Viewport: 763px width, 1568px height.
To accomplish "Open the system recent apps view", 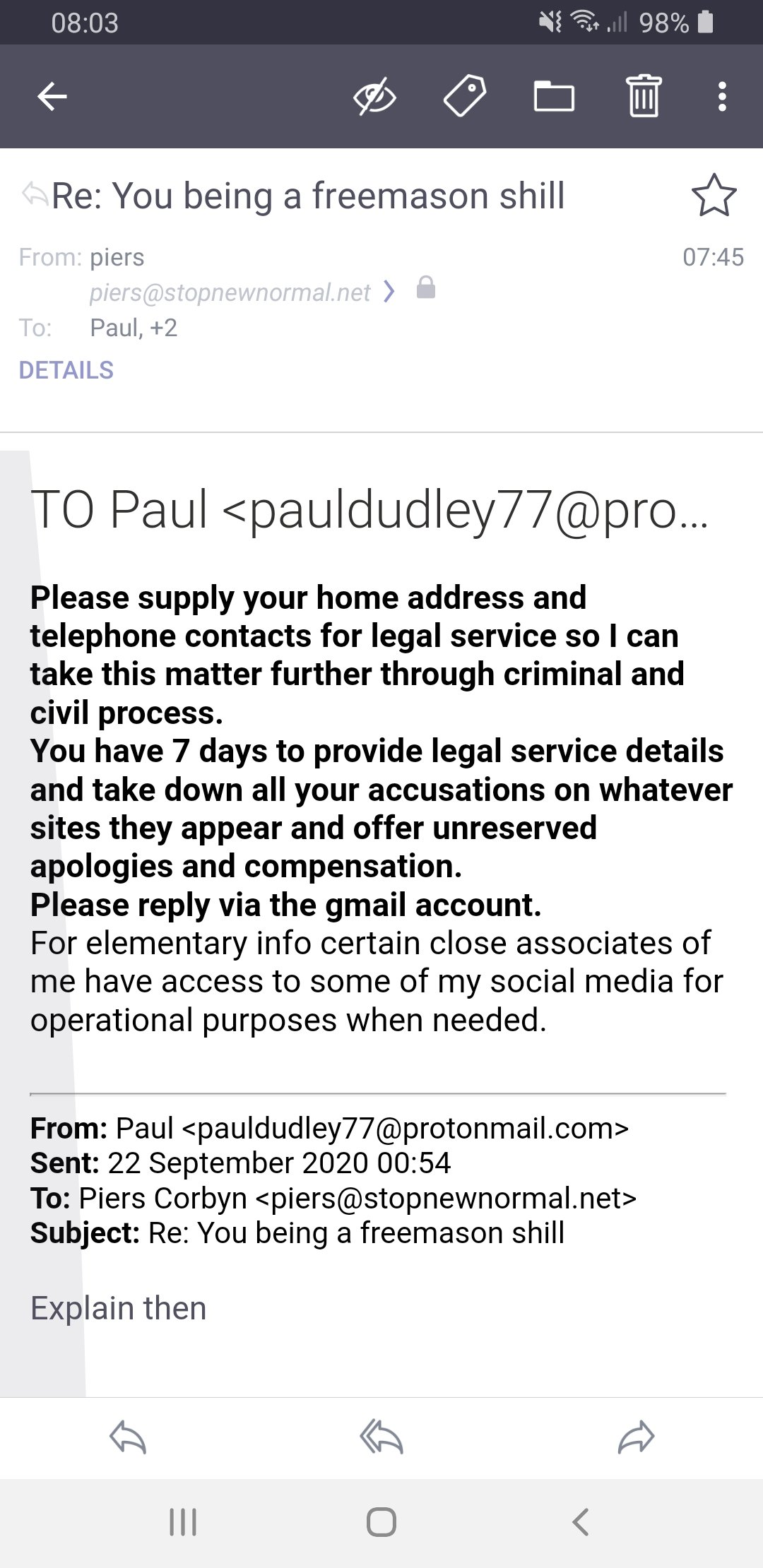I will click(x=183, y=1521).
